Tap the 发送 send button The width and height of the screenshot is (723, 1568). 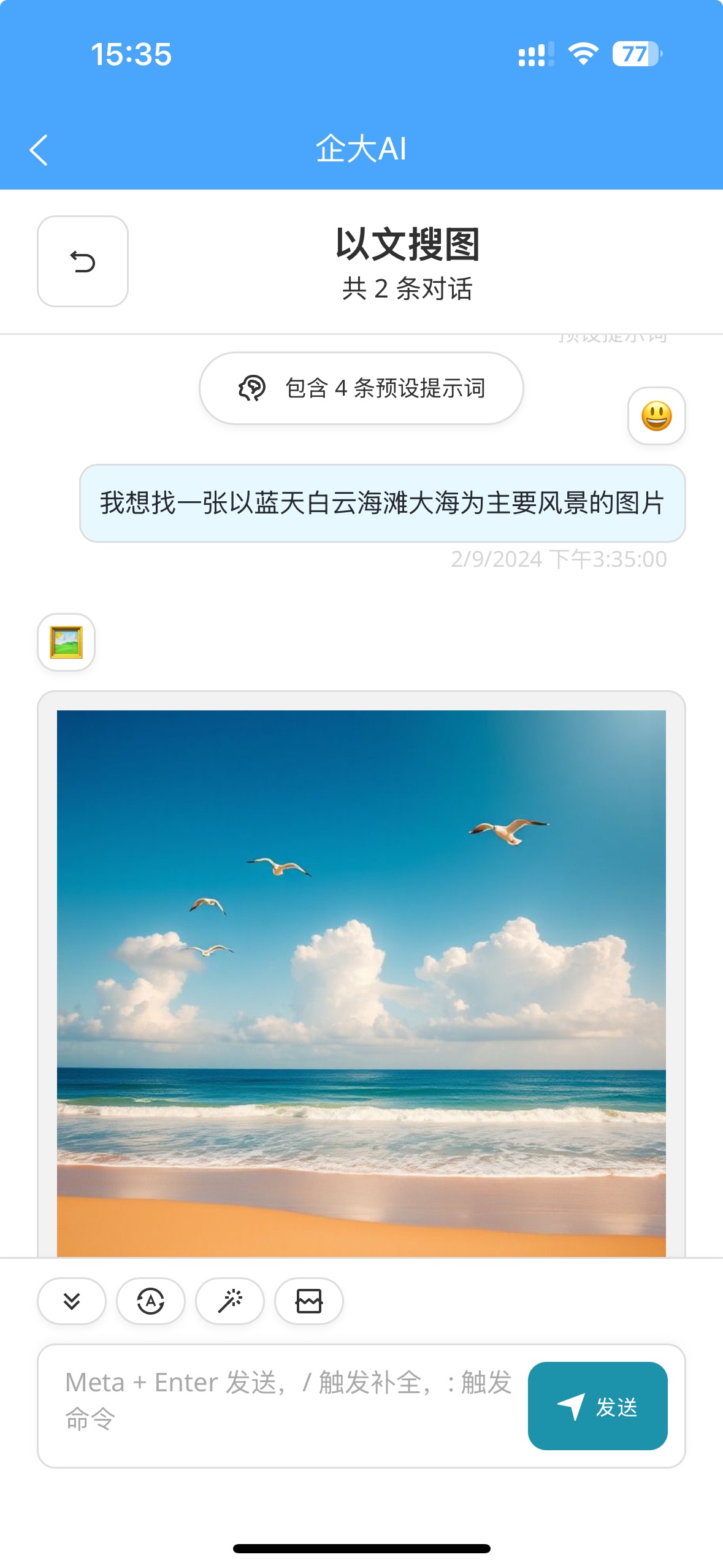597,1406
